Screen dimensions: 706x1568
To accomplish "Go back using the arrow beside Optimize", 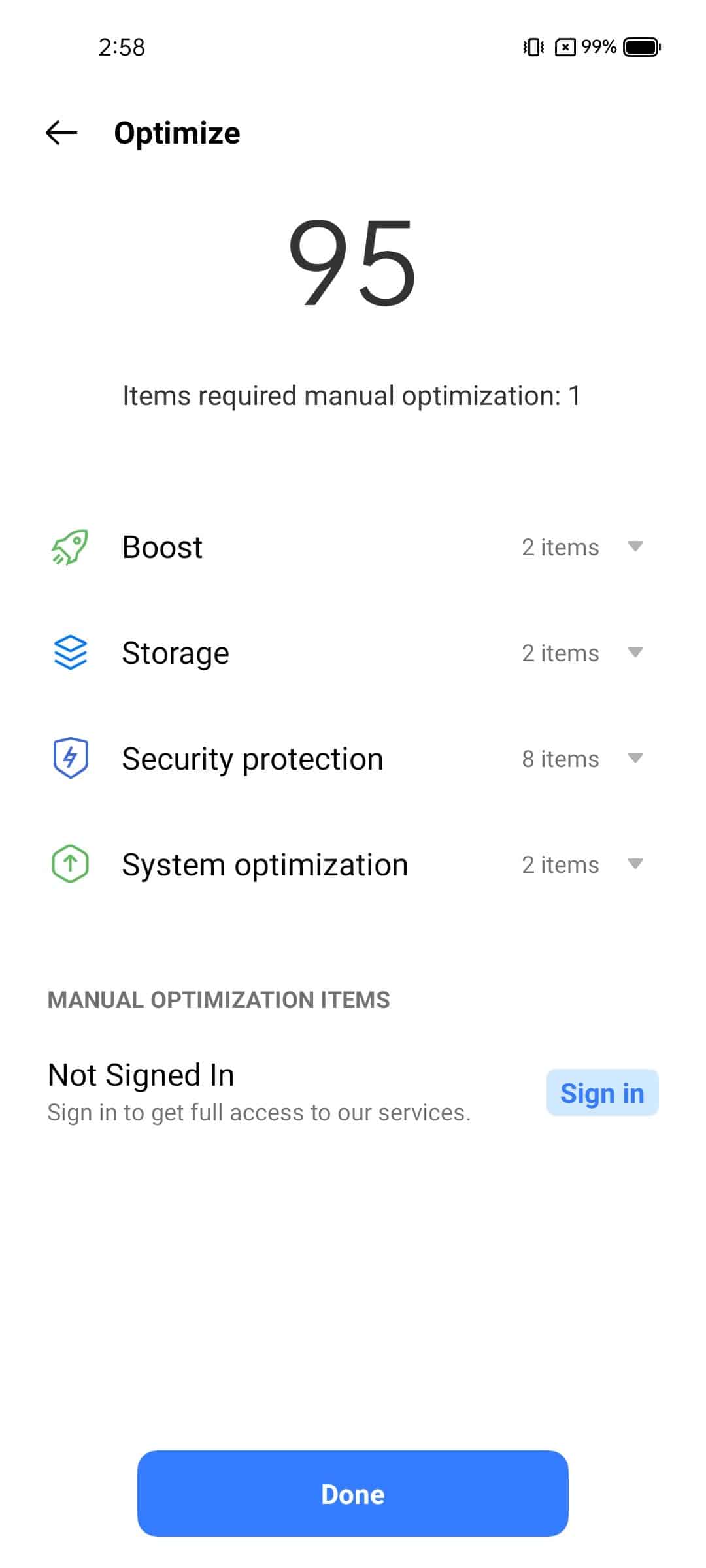I will click(61, 133).
